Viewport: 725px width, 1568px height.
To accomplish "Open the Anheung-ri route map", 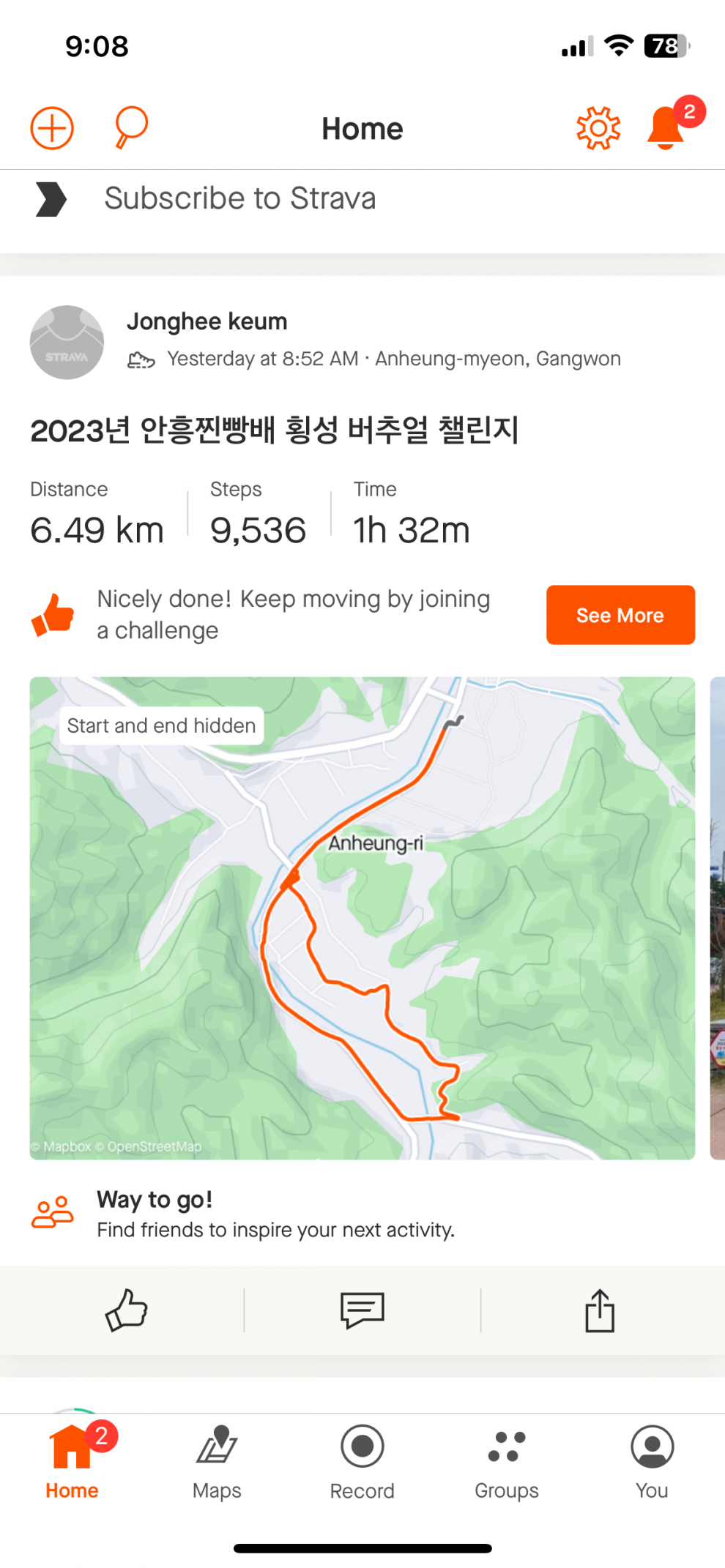I will point(362,918).
